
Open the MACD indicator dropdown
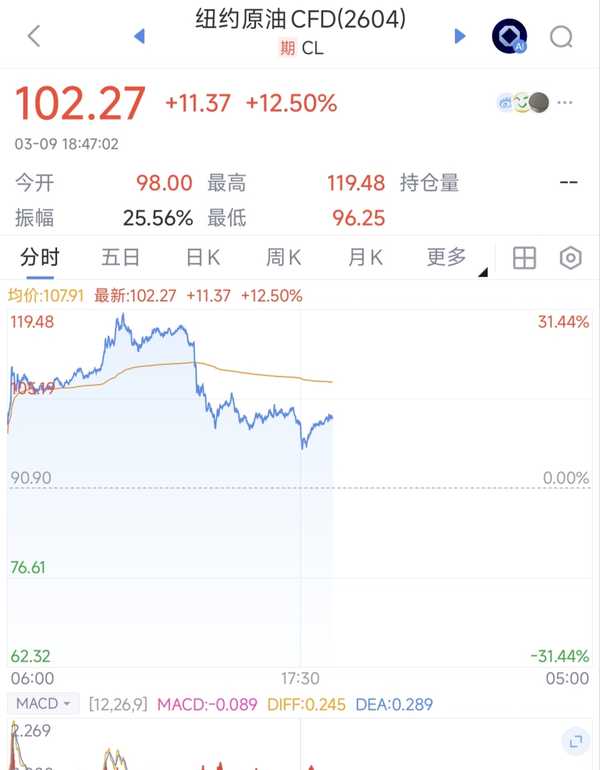pos(46,704)
